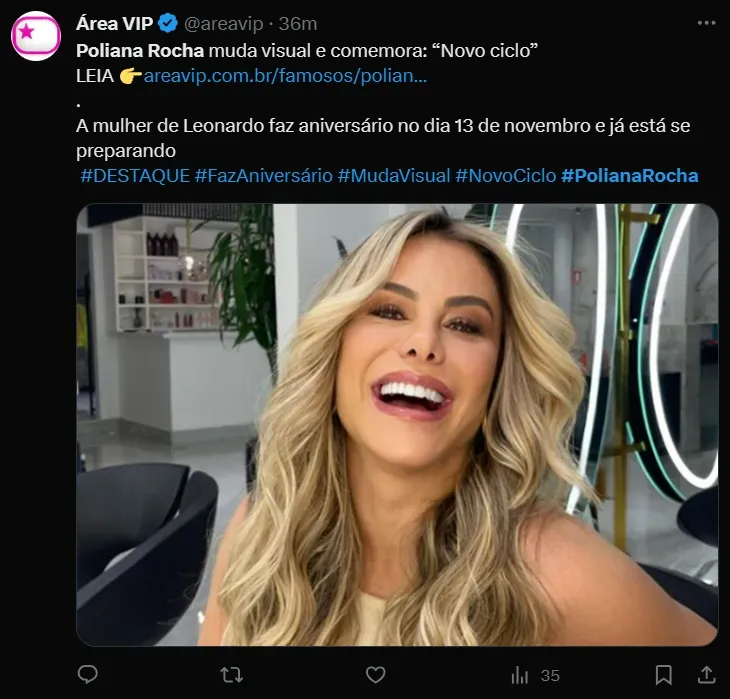Open Área VIP profile avatar

(x=36, y=36)
